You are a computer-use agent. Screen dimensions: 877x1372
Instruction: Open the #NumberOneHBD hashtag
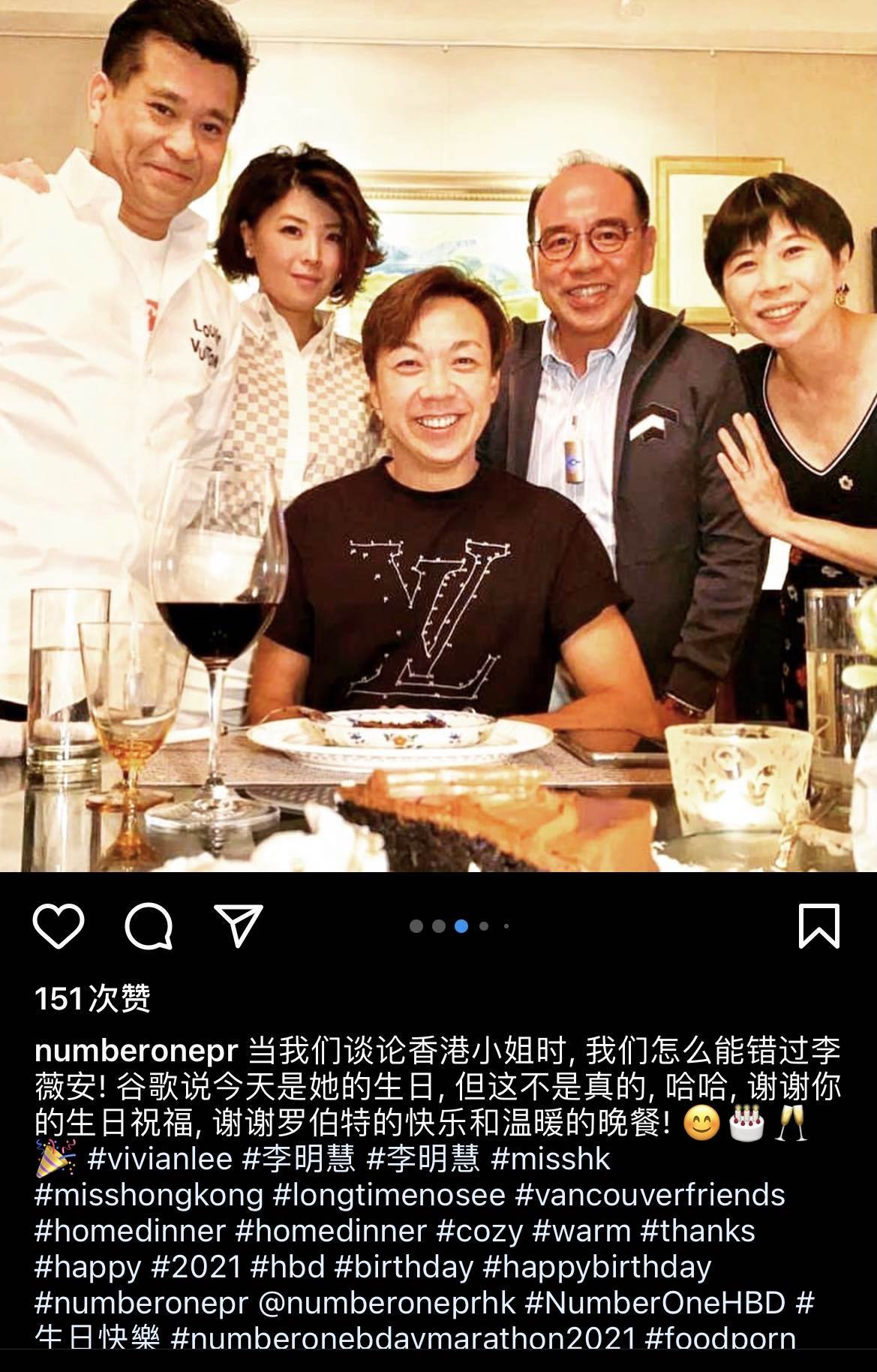tap(654, 1304)
